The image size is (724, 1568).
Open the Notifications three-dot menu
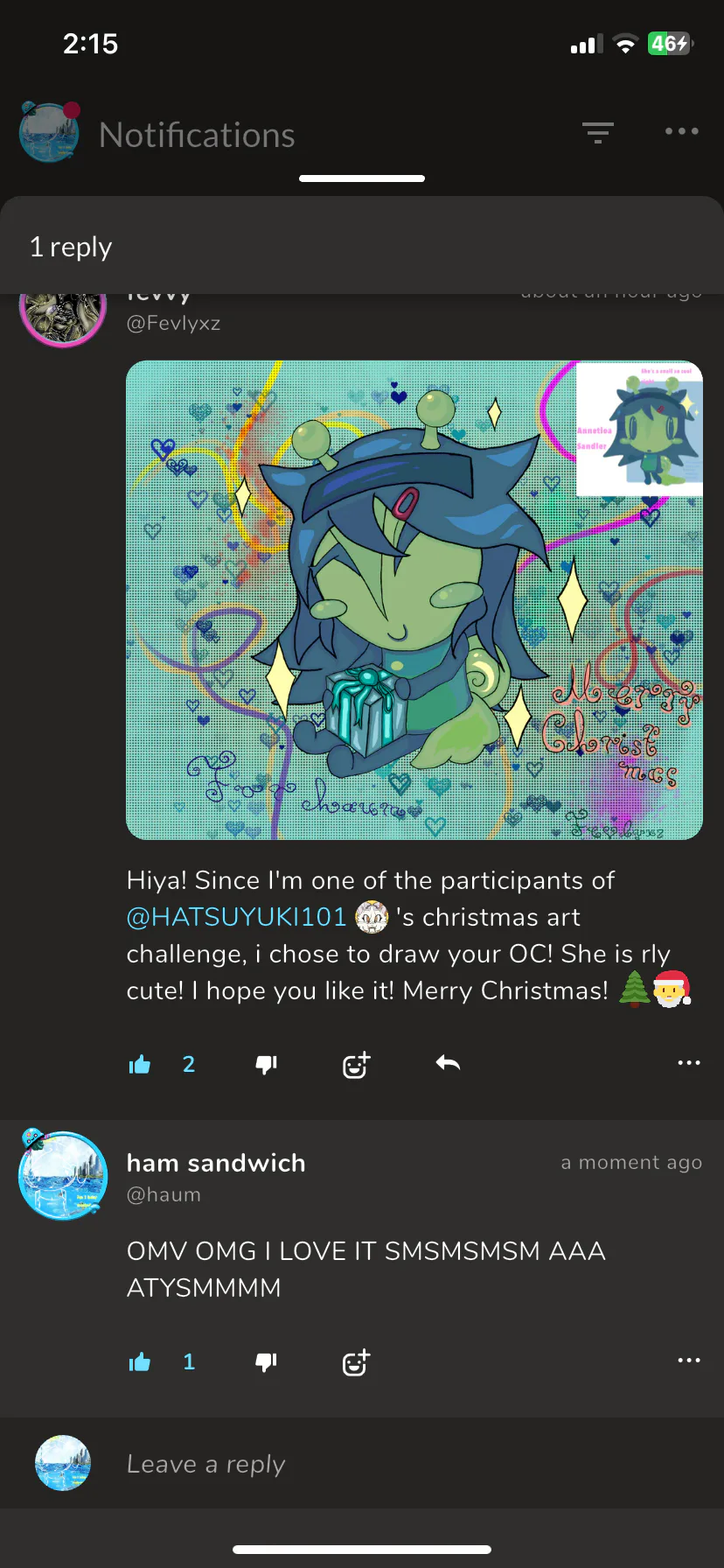681,131
